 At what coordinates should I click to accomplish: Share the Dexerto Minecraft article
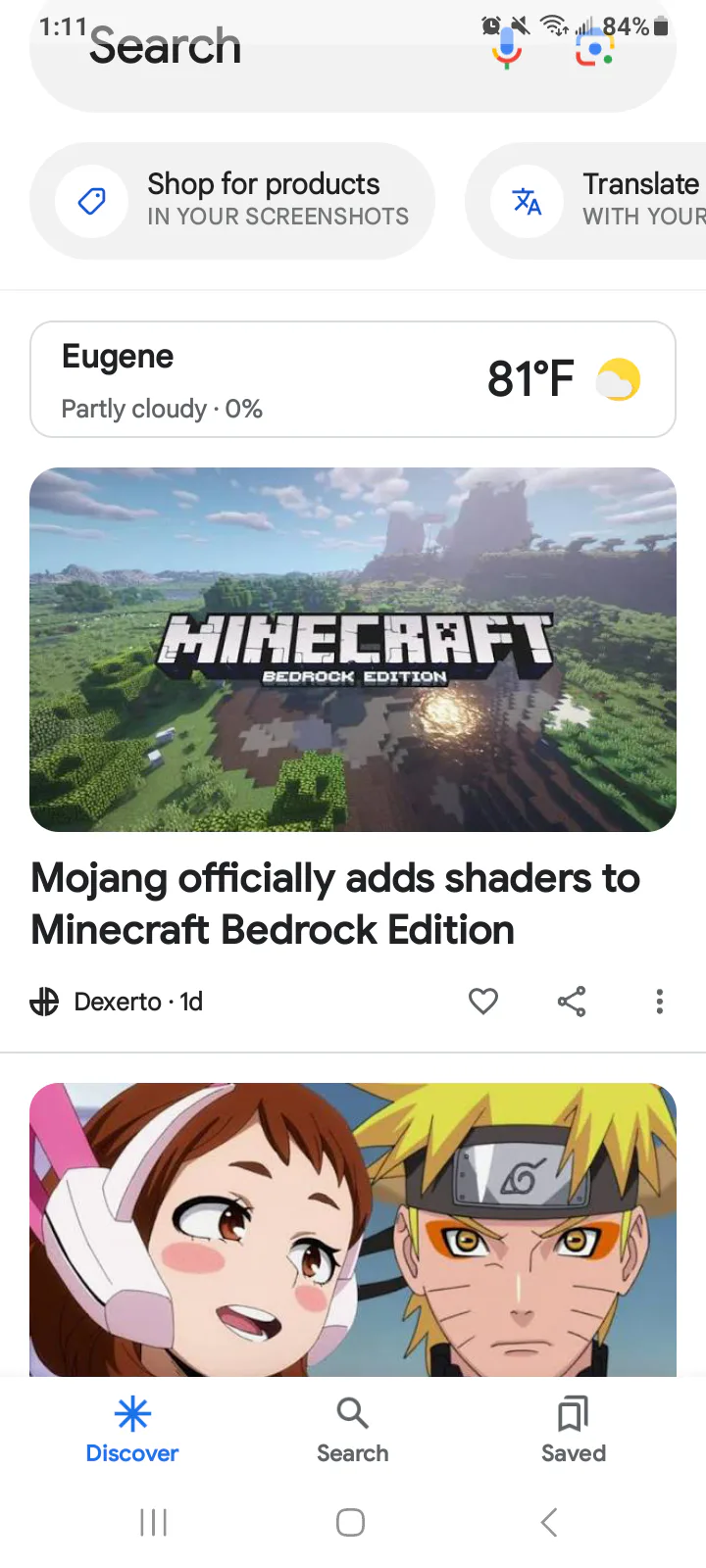572,1001
